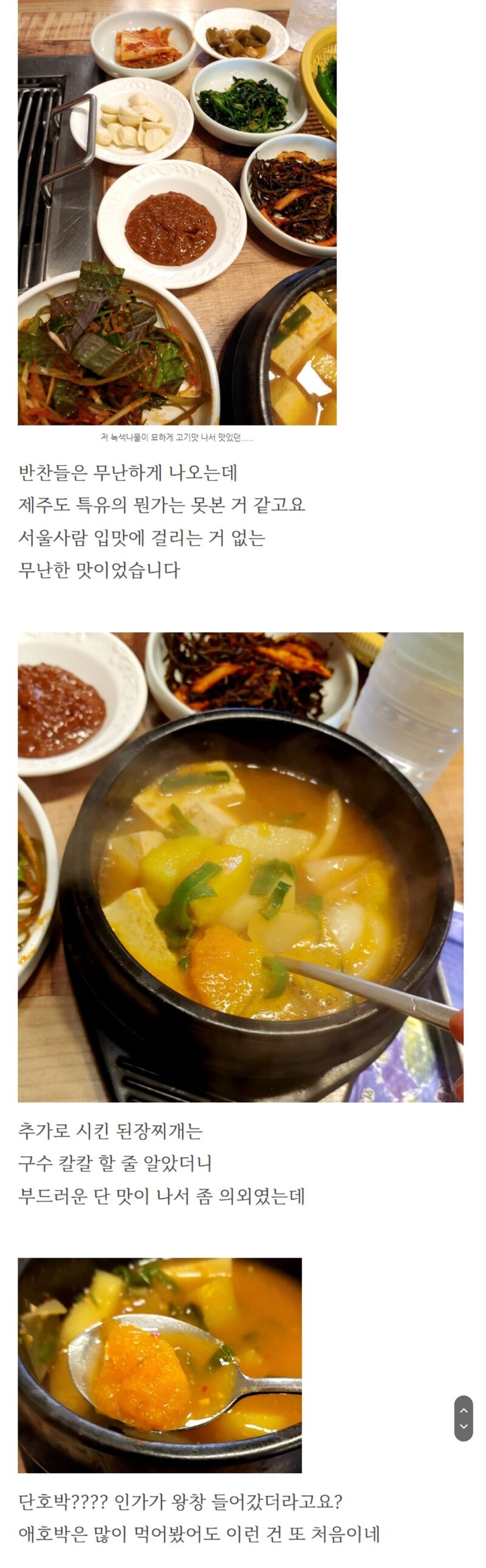Enlarge the doenjang stew pot photo
This screenshot has width=486, height=1568.
tap(240, 867)
